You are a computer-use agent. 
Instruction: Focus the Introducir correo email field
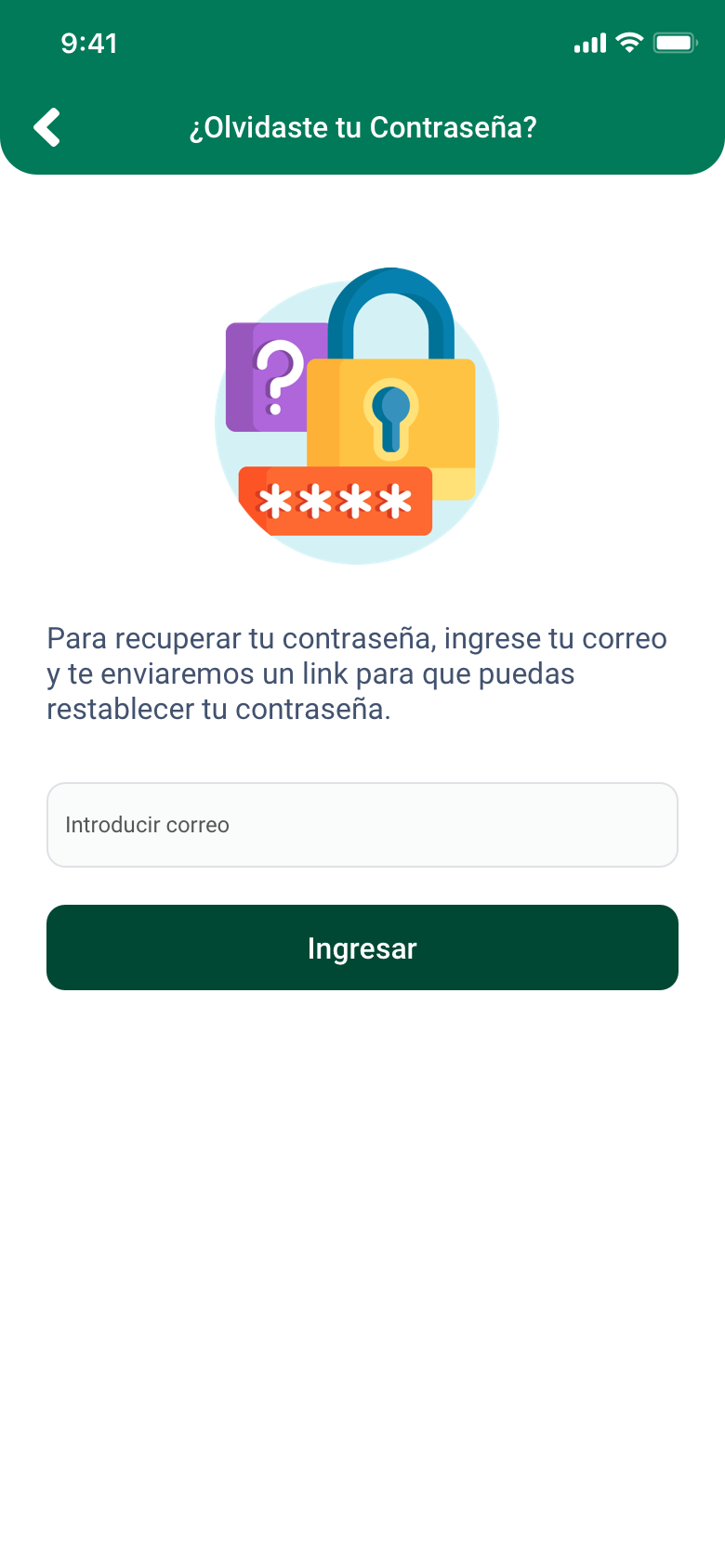point(362,825)
